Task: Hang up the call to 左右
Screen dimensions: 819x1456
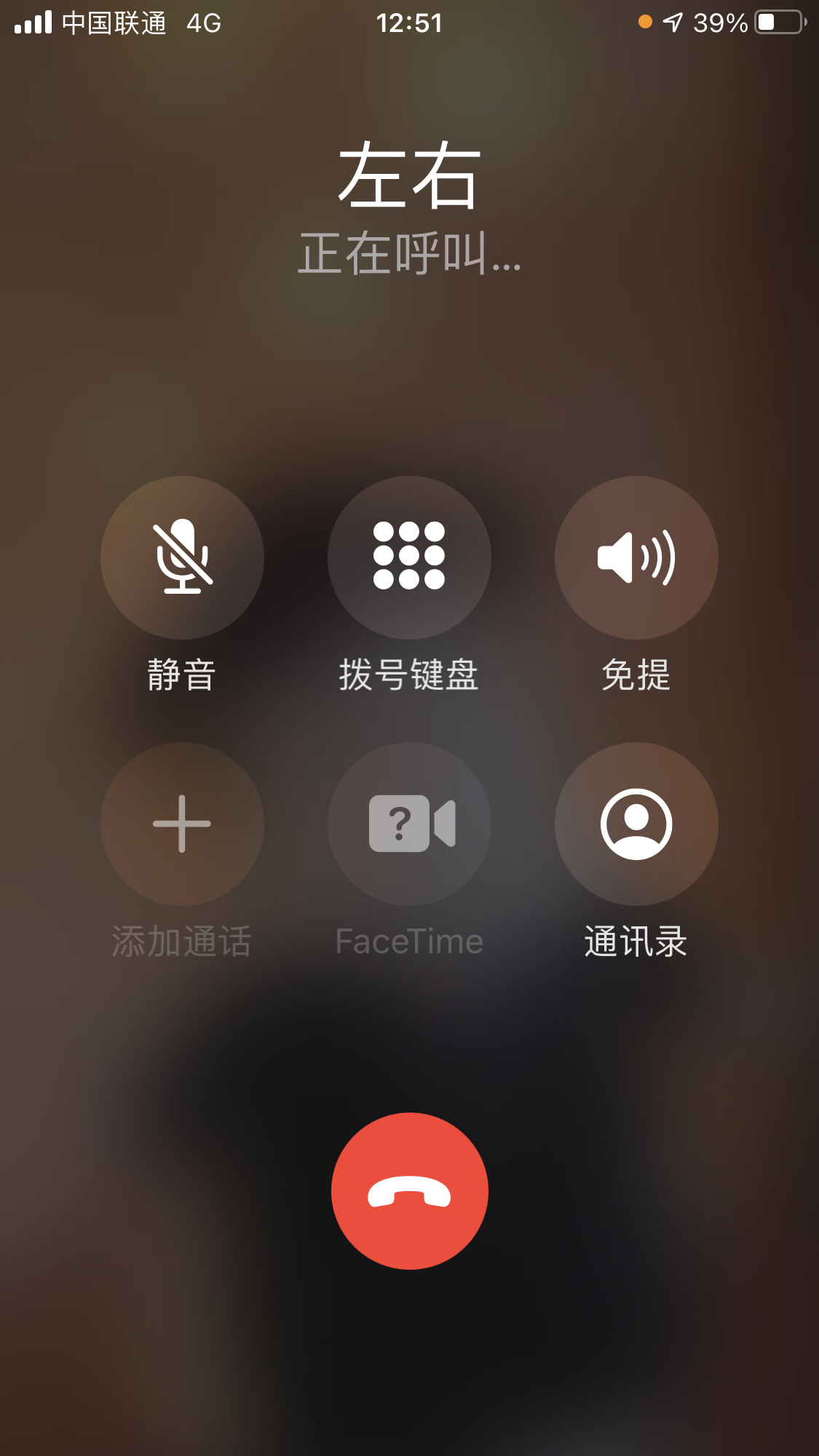Action: (x=409, y=1191)
